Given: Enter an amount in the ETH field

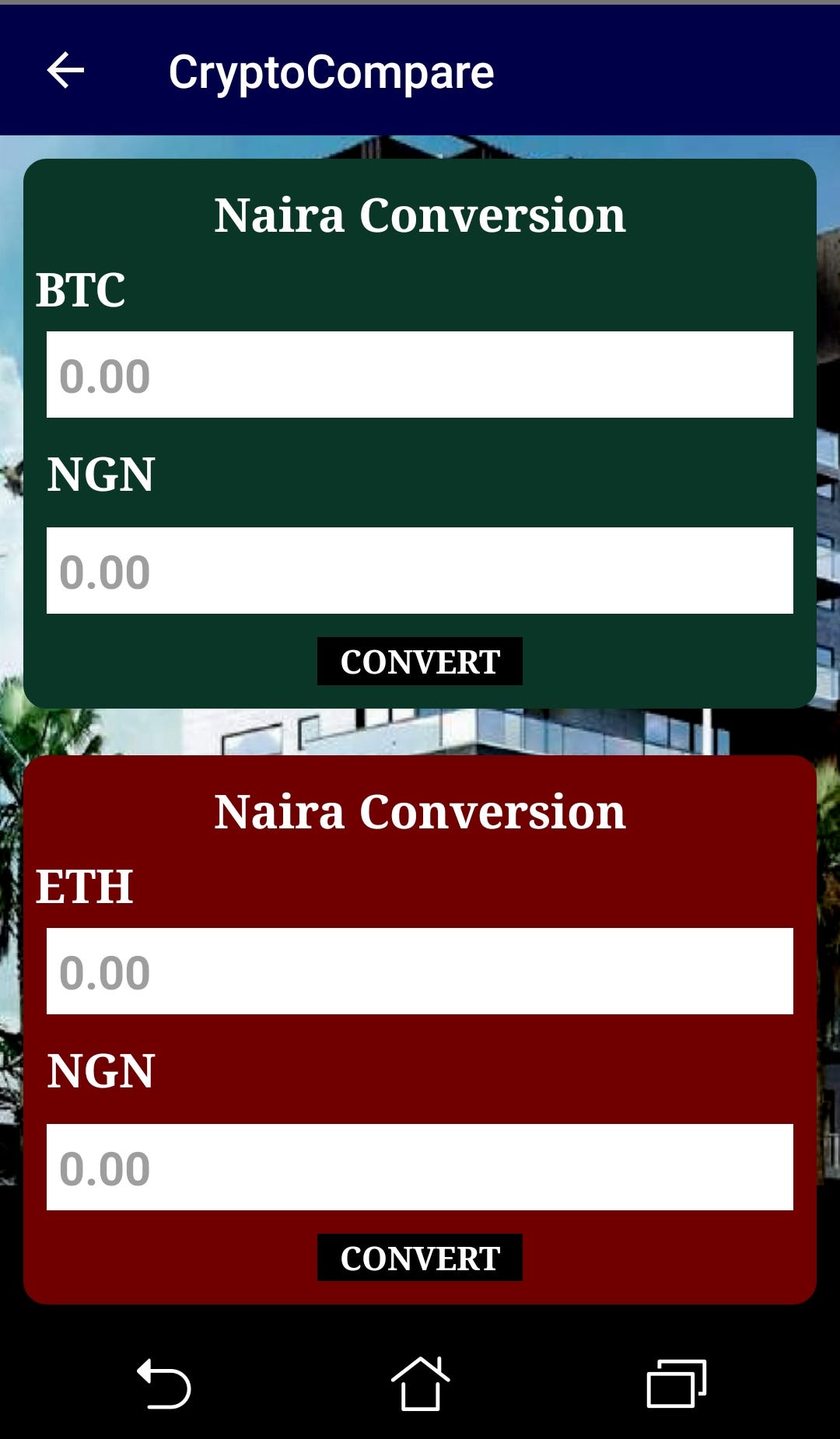Looking at the screenshot, I should (x=420, y=972).
